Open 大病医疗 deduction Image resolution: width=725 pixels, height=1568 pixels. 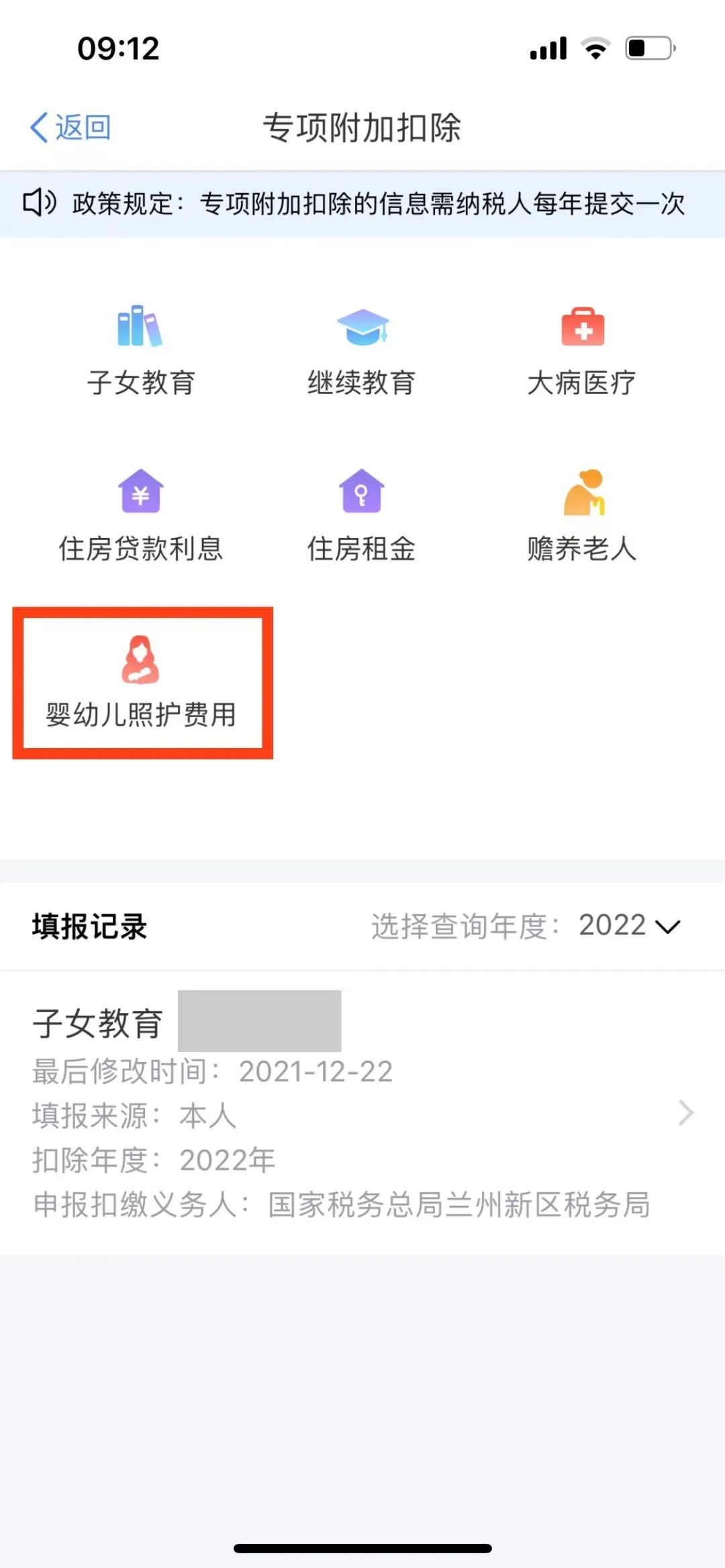pyautogui.click(x=581, y=351)
